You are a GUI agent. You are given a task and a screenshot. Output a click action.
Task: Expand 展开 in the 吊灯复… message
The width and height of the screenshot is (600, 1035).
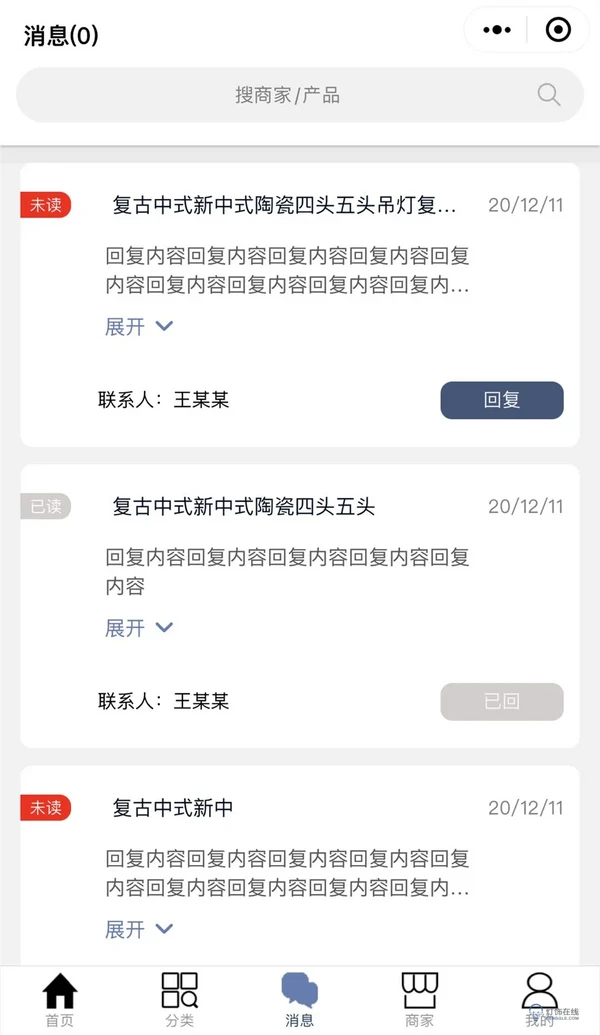coord(139,326)
